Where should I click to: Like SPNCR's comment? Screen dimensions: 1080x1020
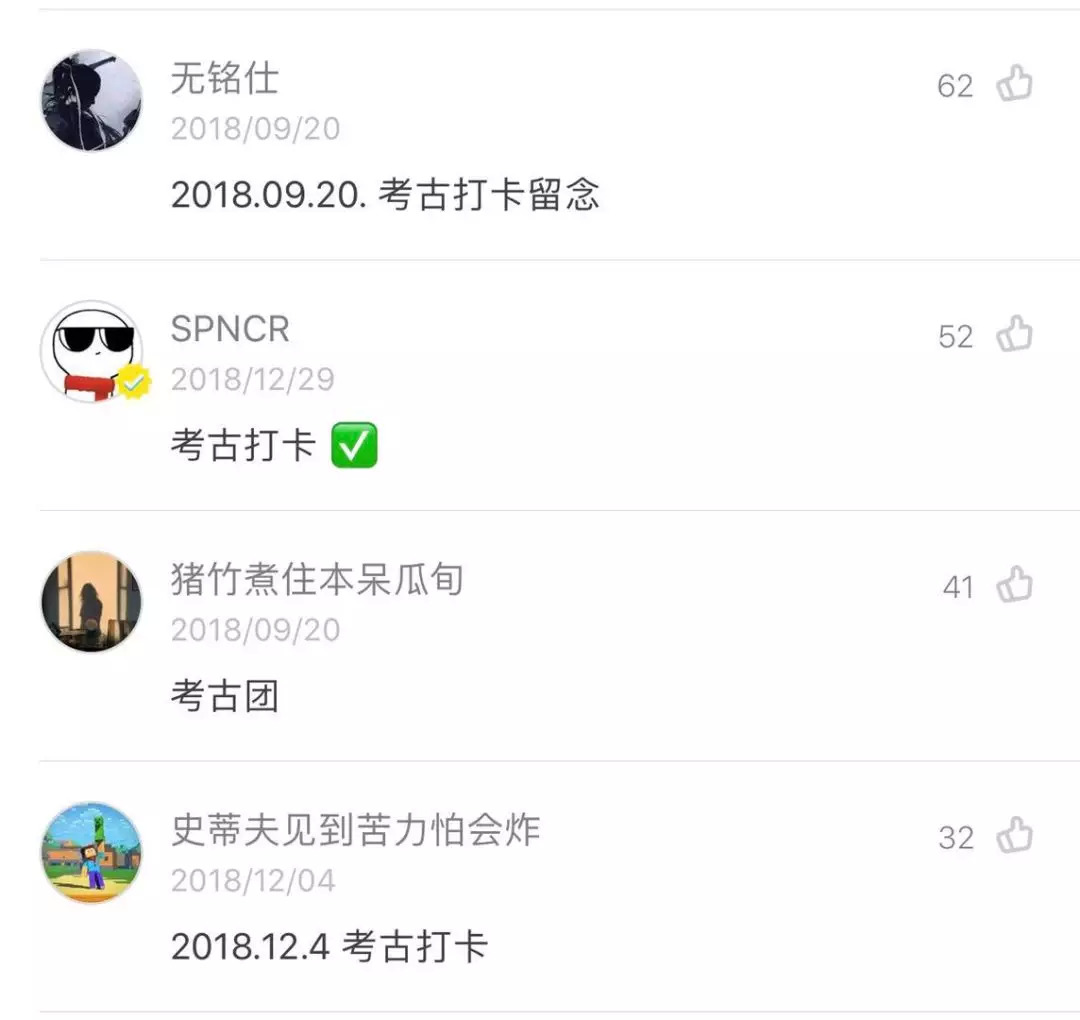click(x=1014, y=334)
